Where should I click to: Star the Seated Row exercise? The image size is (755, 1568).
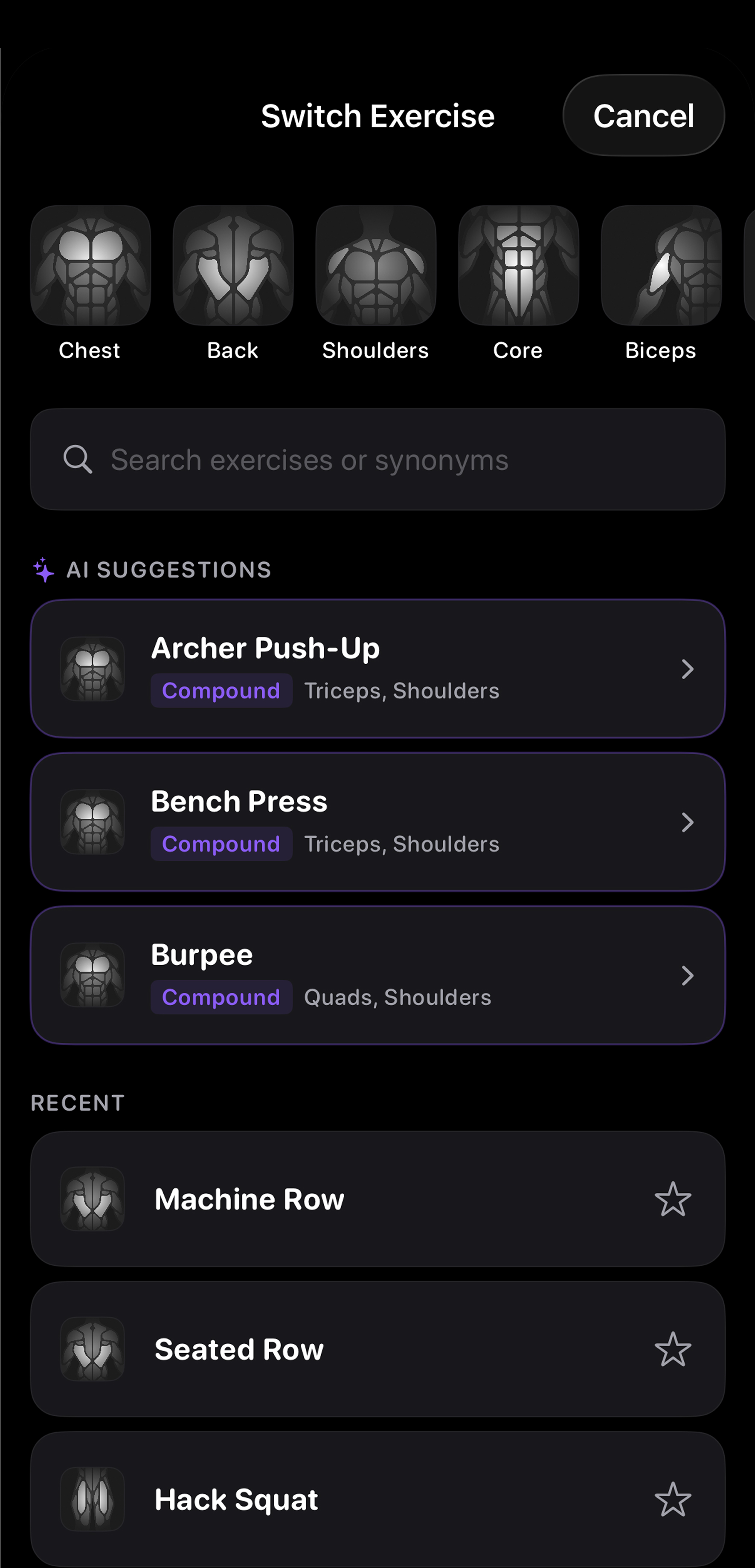coord(673,1349)
